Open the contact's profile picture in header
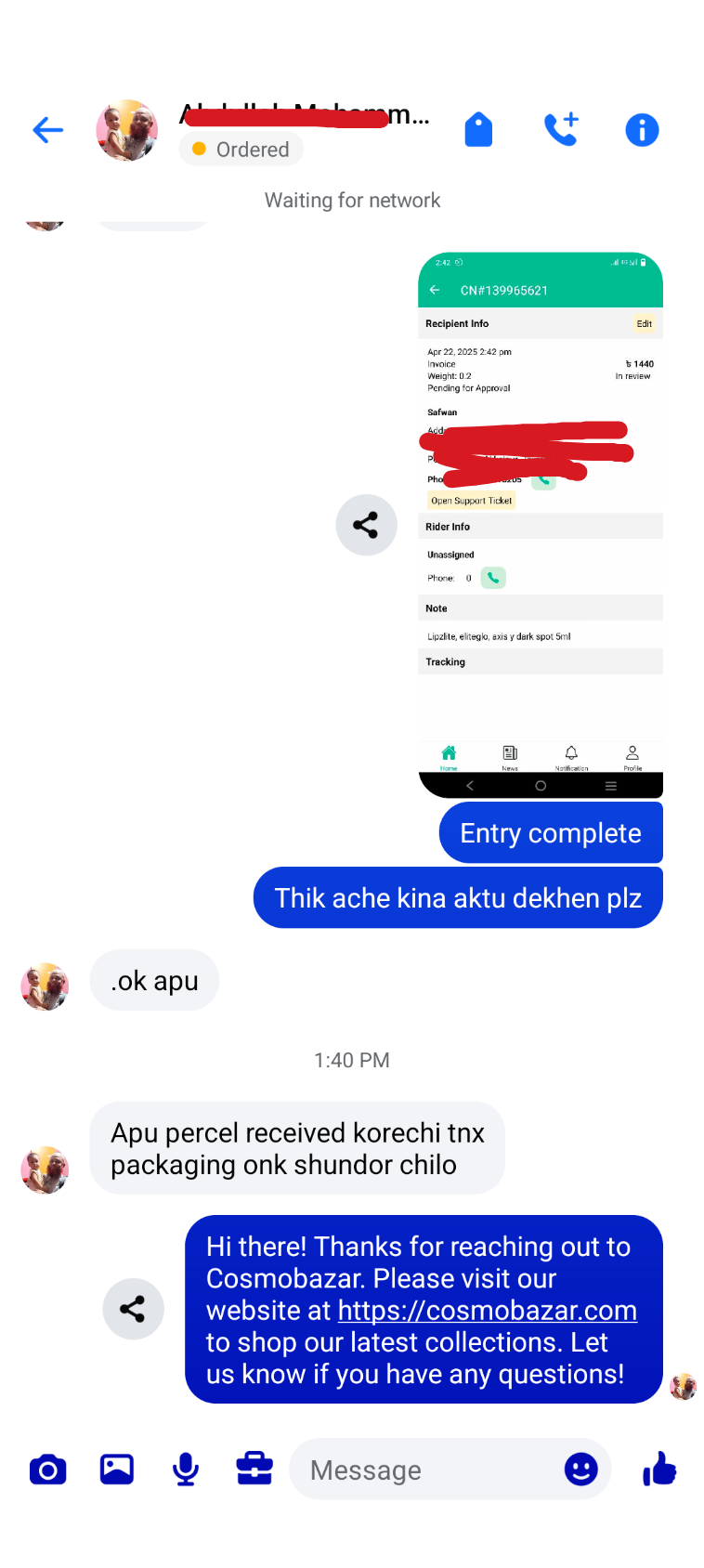Image resolution: width=704 pixels, height=1568 pixels. (127, 130)
